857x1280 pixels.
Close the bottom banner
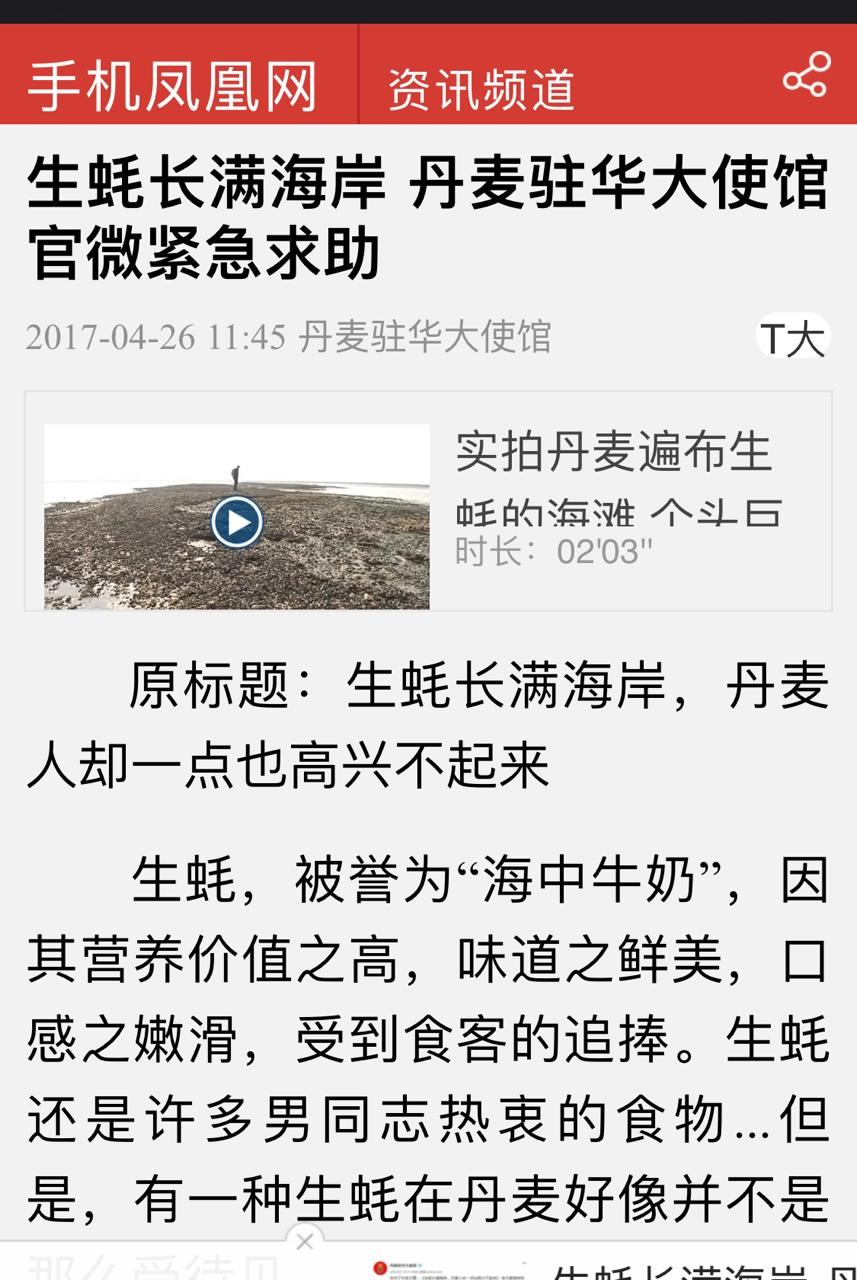(x=305, y=1242)
